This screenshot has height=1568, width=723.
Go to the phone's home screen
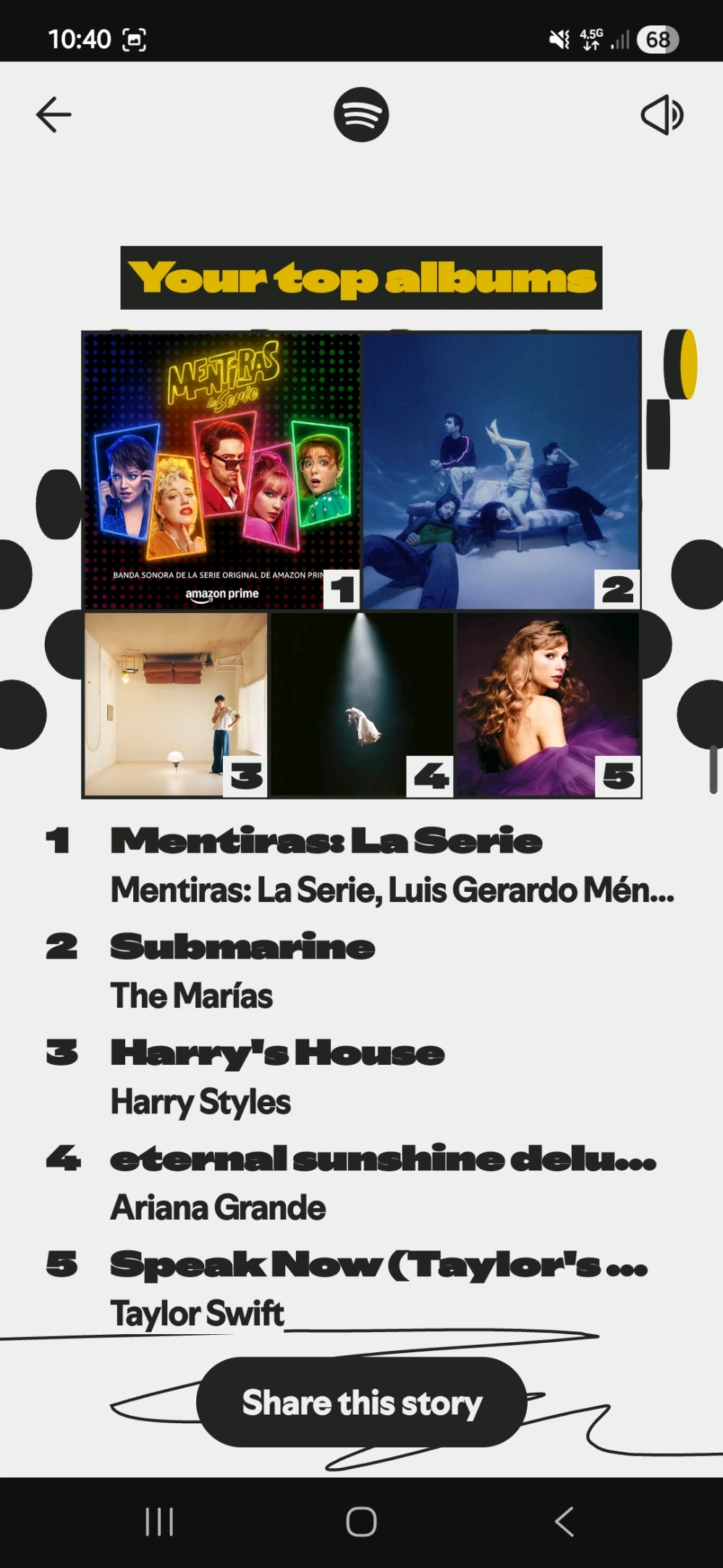pyautogui.click(x=361, y=1521)
